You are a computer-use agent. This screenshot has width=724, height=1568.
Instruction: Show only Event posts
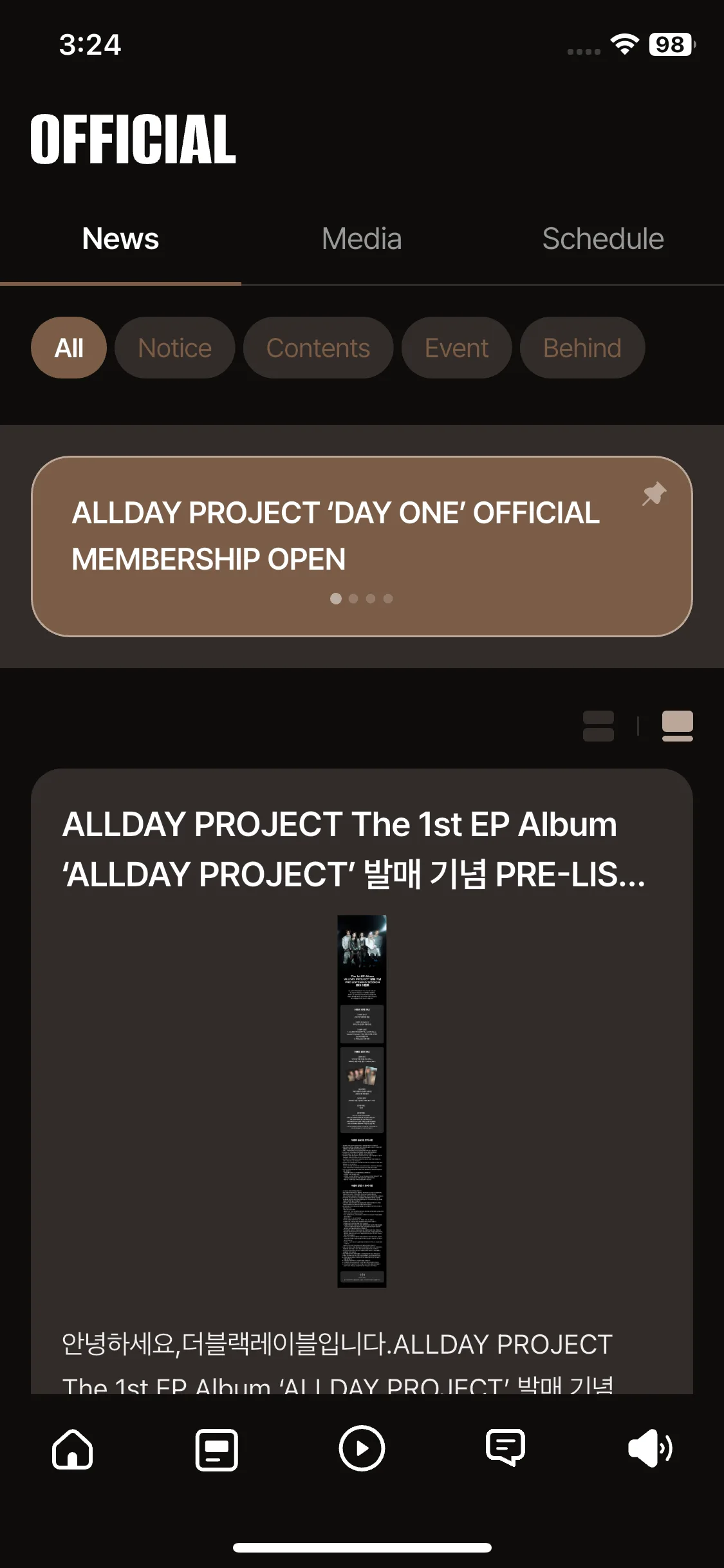pos(456,348)
